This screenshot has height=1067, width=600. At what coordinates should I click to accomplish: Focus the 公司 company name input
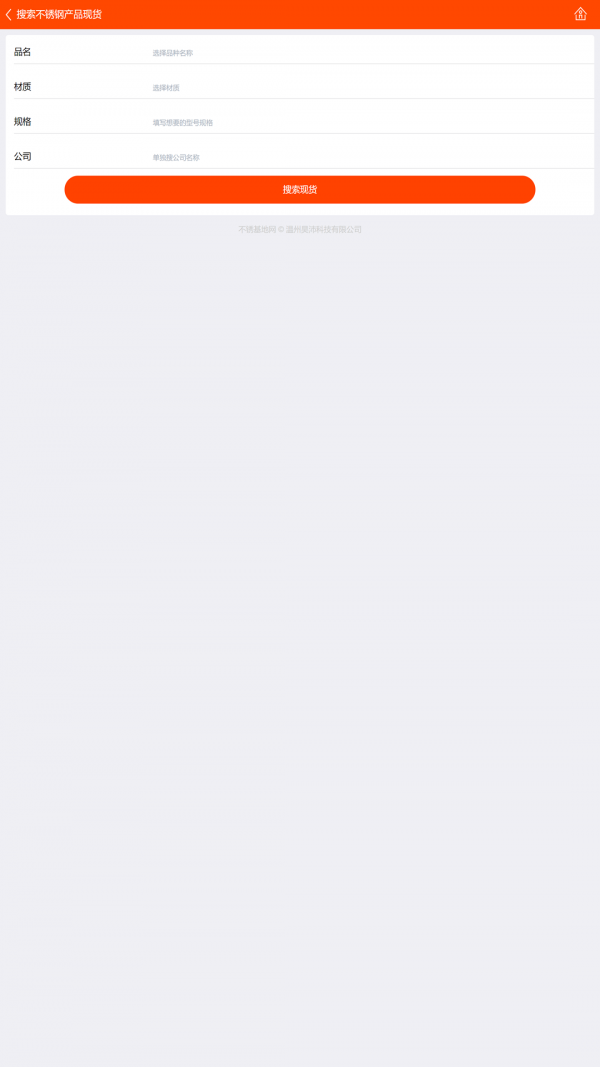coord(370,157)
